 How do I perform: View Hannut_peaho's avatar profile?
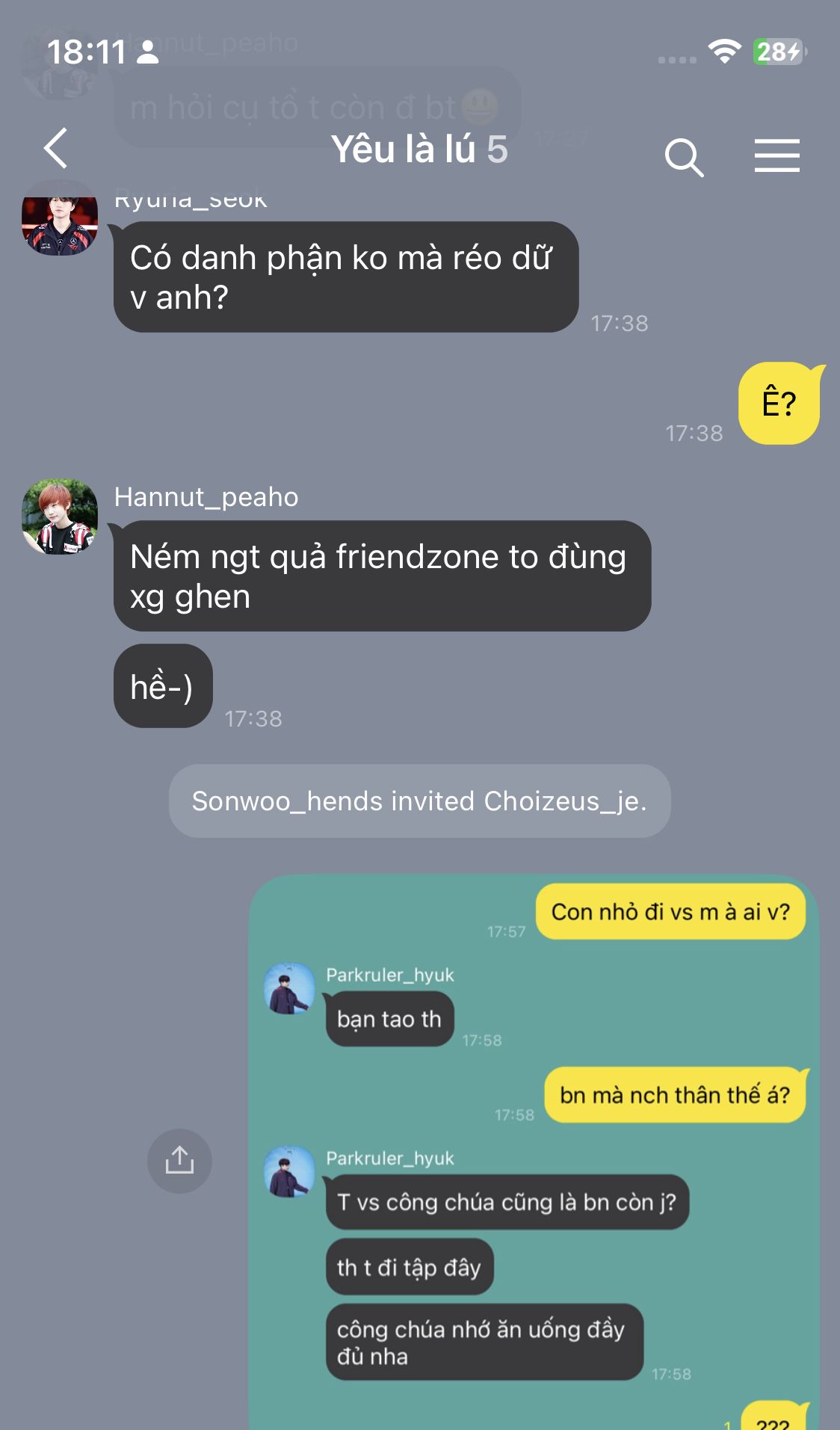pyautogui.click(x=60, y=517)
